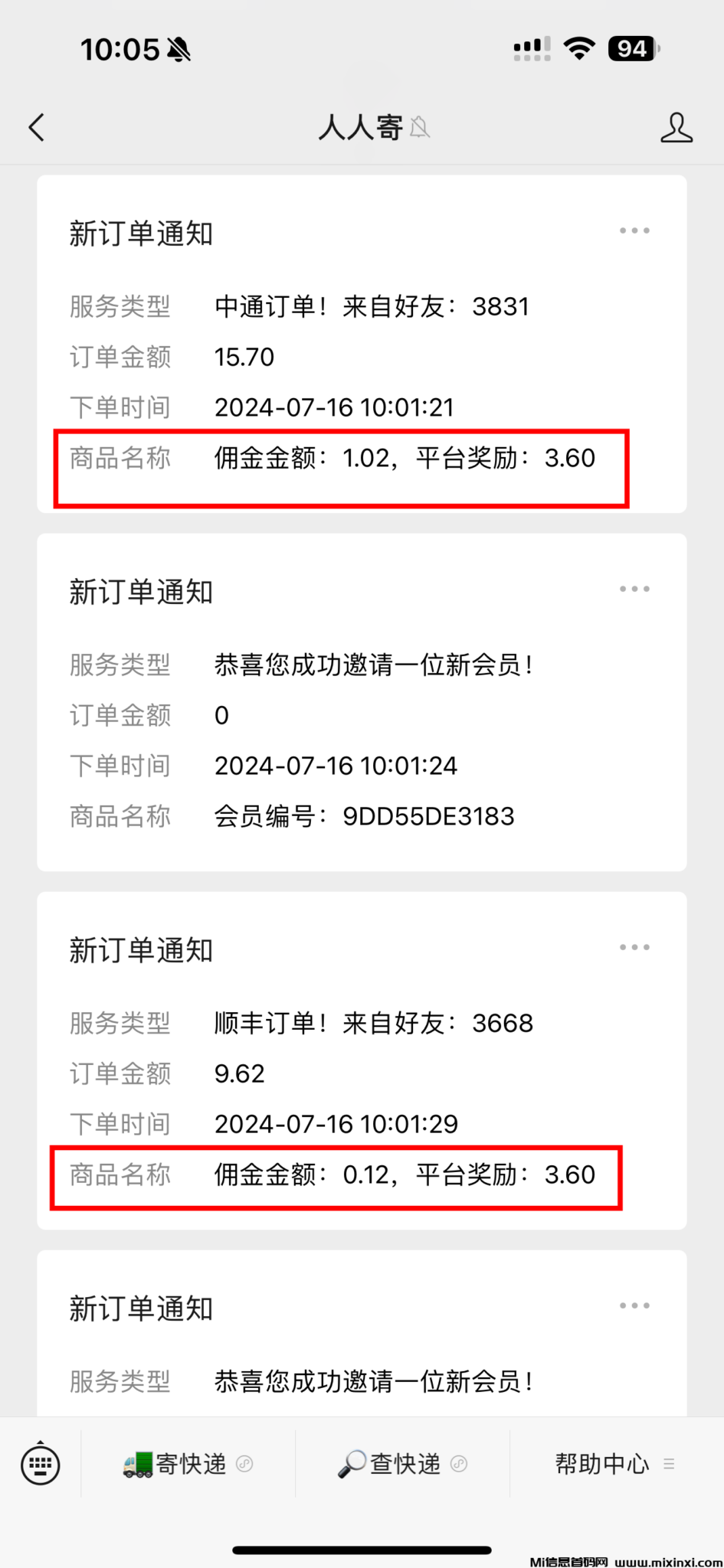Open options on the bottom 新订单通知 message
This screenshot has height=1568, width=724.
tap(634, 1305)
